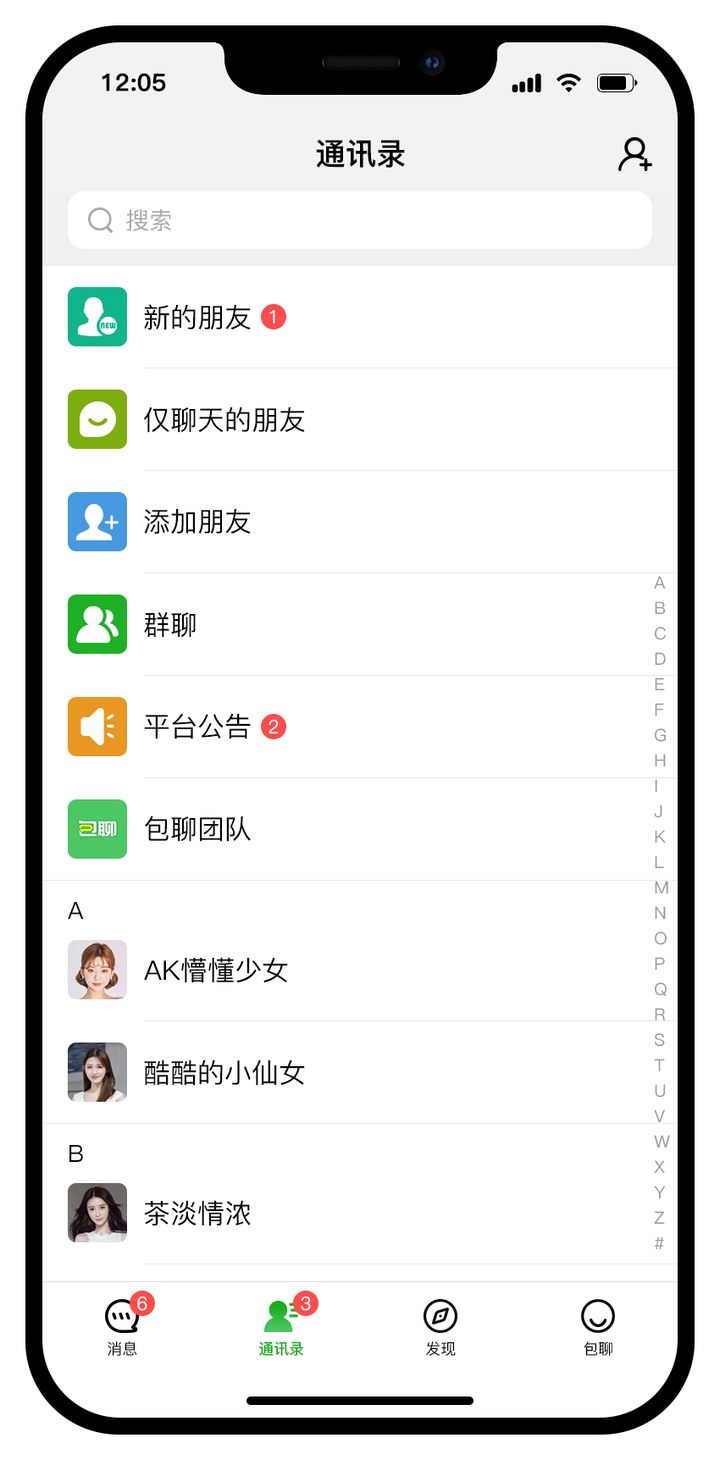The width and height of the screenshot is (720, 1460).
Task: Tap the search bar
Action: tap(360, 220)
